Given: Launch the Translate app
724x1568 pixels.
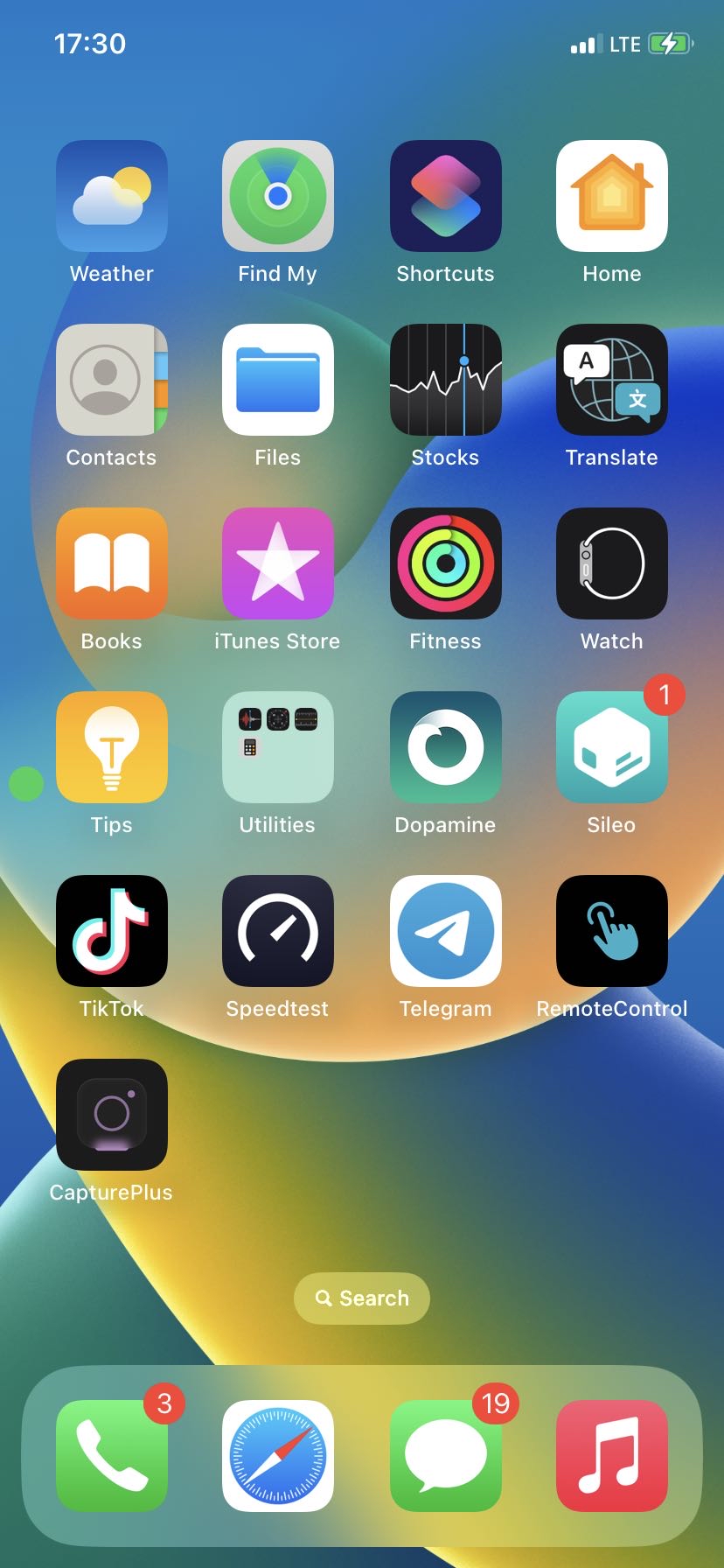Looking at the screenshot, I should click(x=612, y=380).
